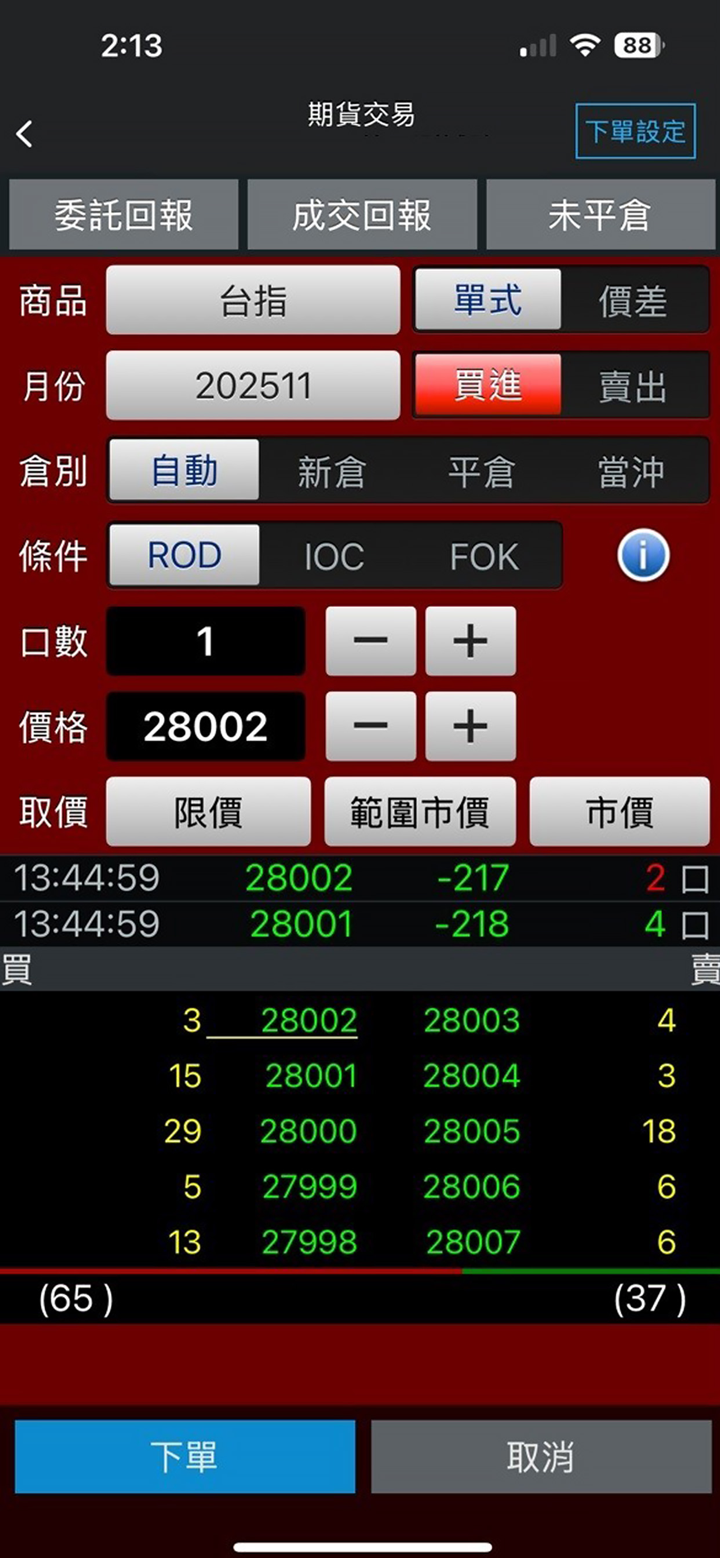Select the 價差 spread order type

(633, 301)
